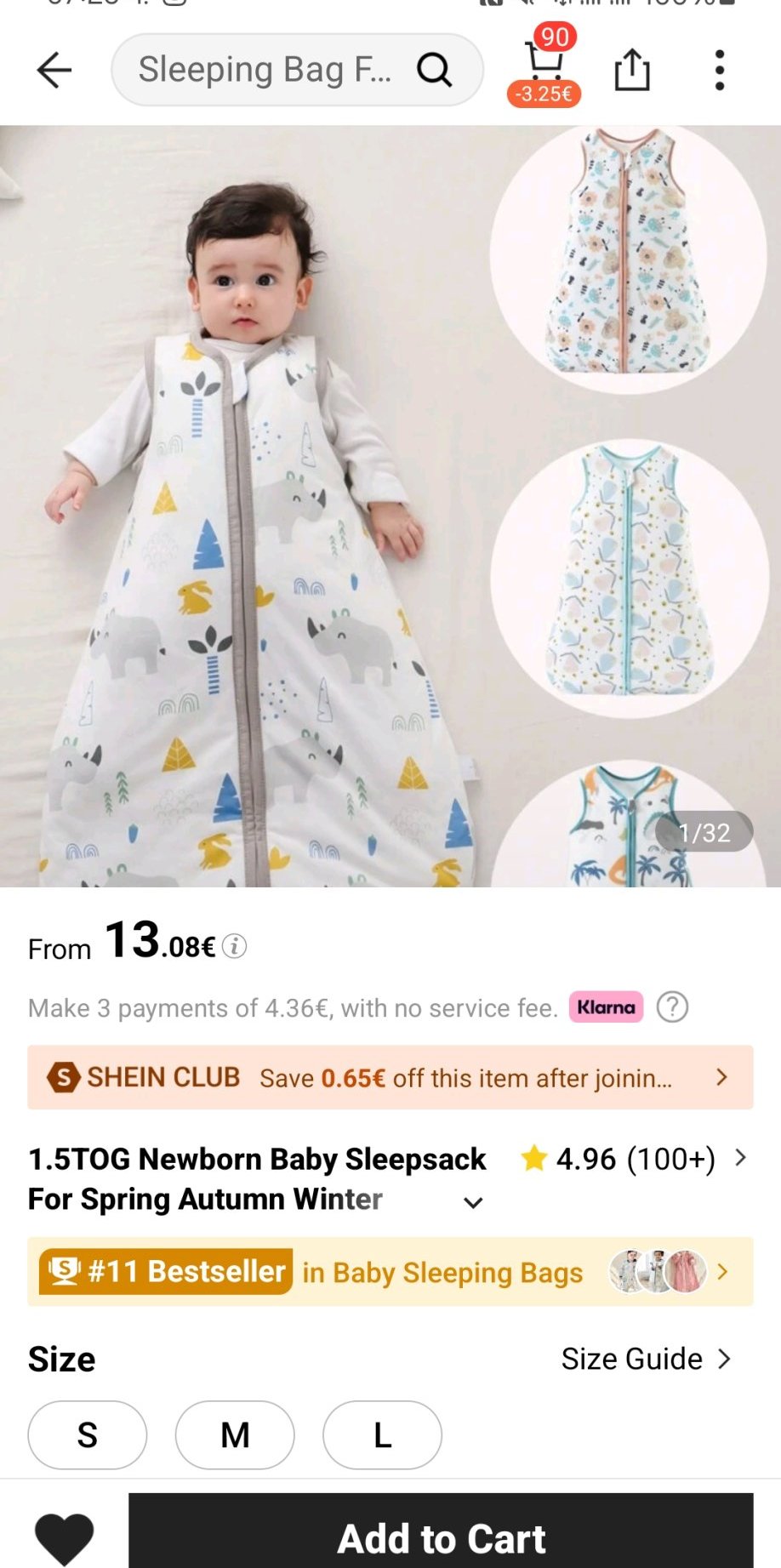Open Klarna payment help question mark
781x1568 pixels.
point(672,1007)
